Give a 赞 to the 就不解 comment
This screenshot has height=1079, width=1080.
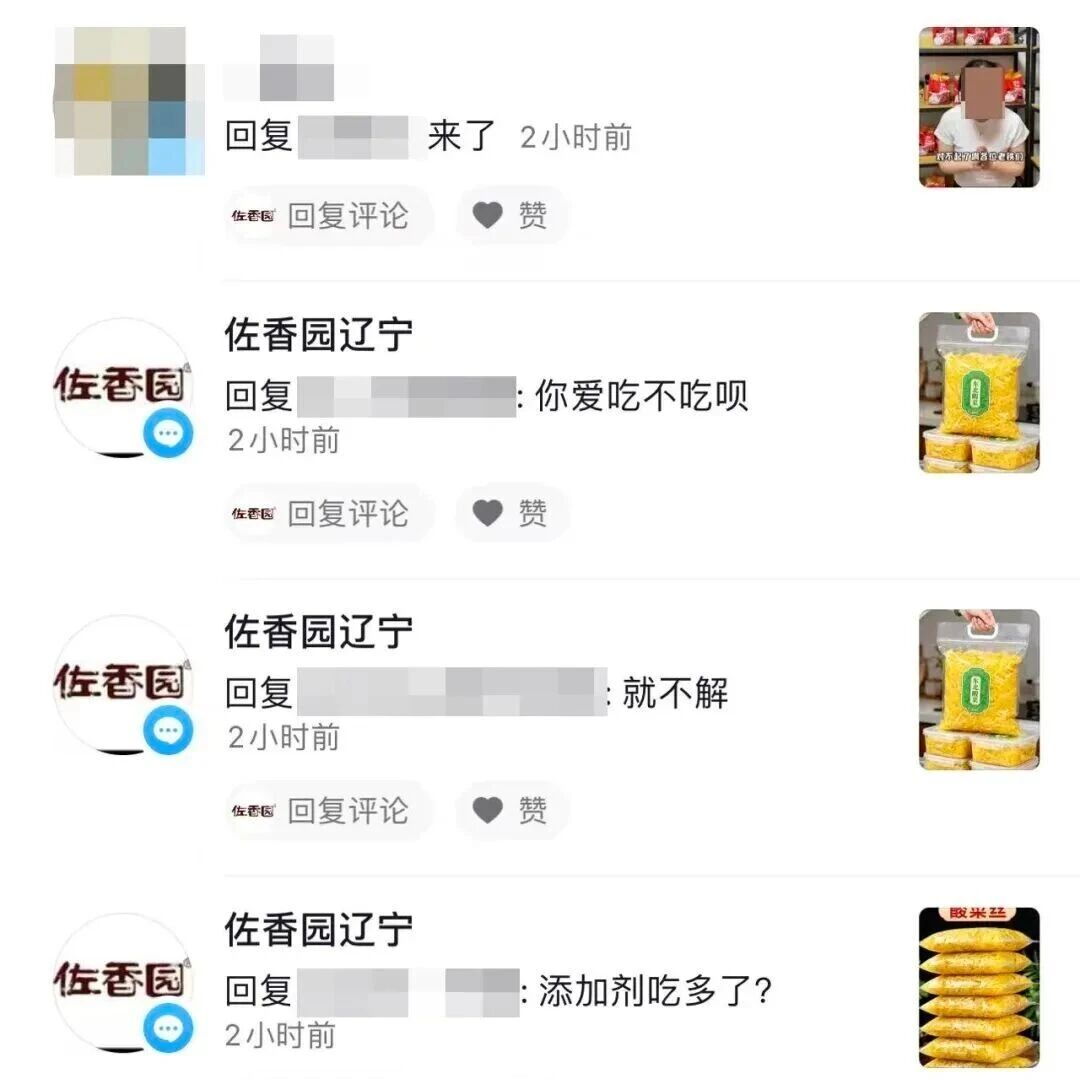tap(512, 810)
